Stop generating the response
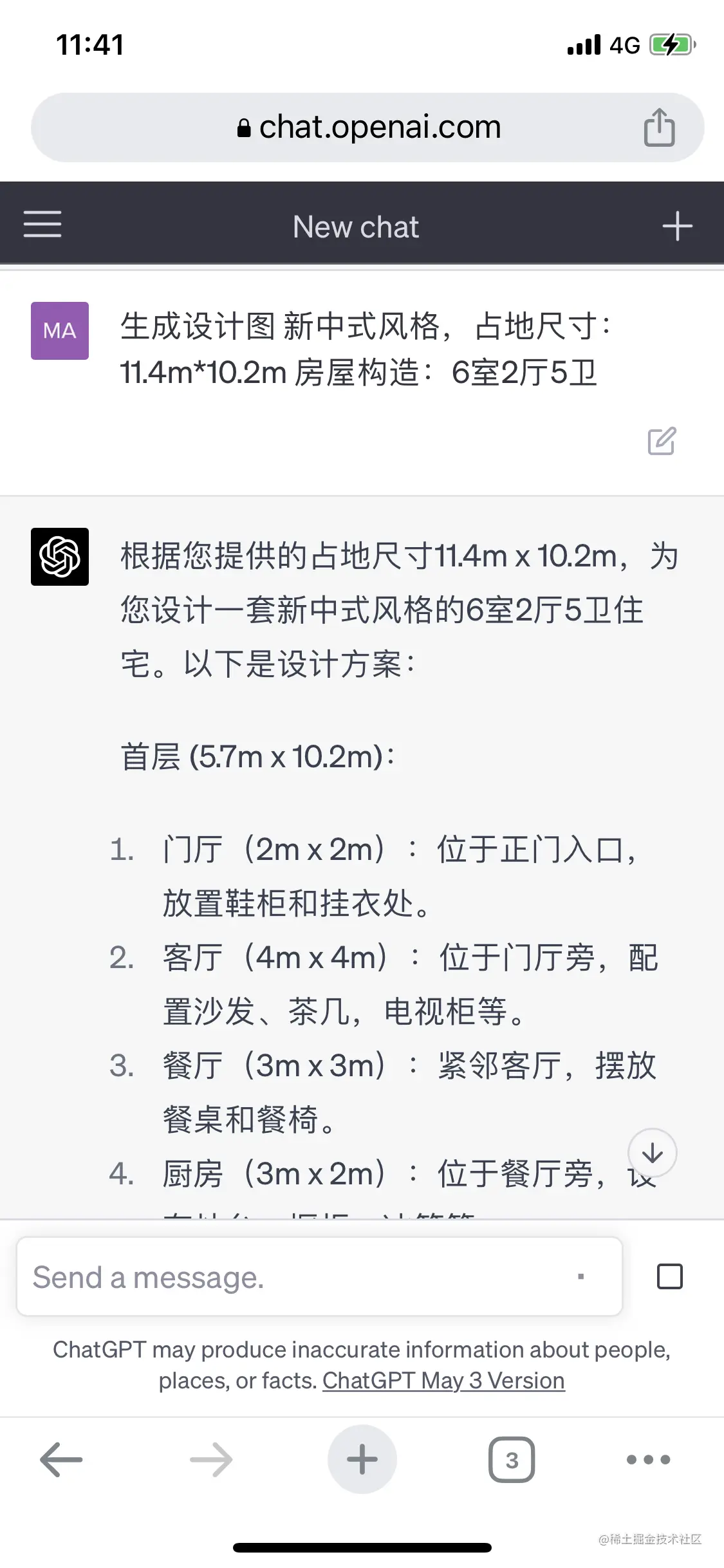The image size is (724, 1568). tap(669, 1276)
